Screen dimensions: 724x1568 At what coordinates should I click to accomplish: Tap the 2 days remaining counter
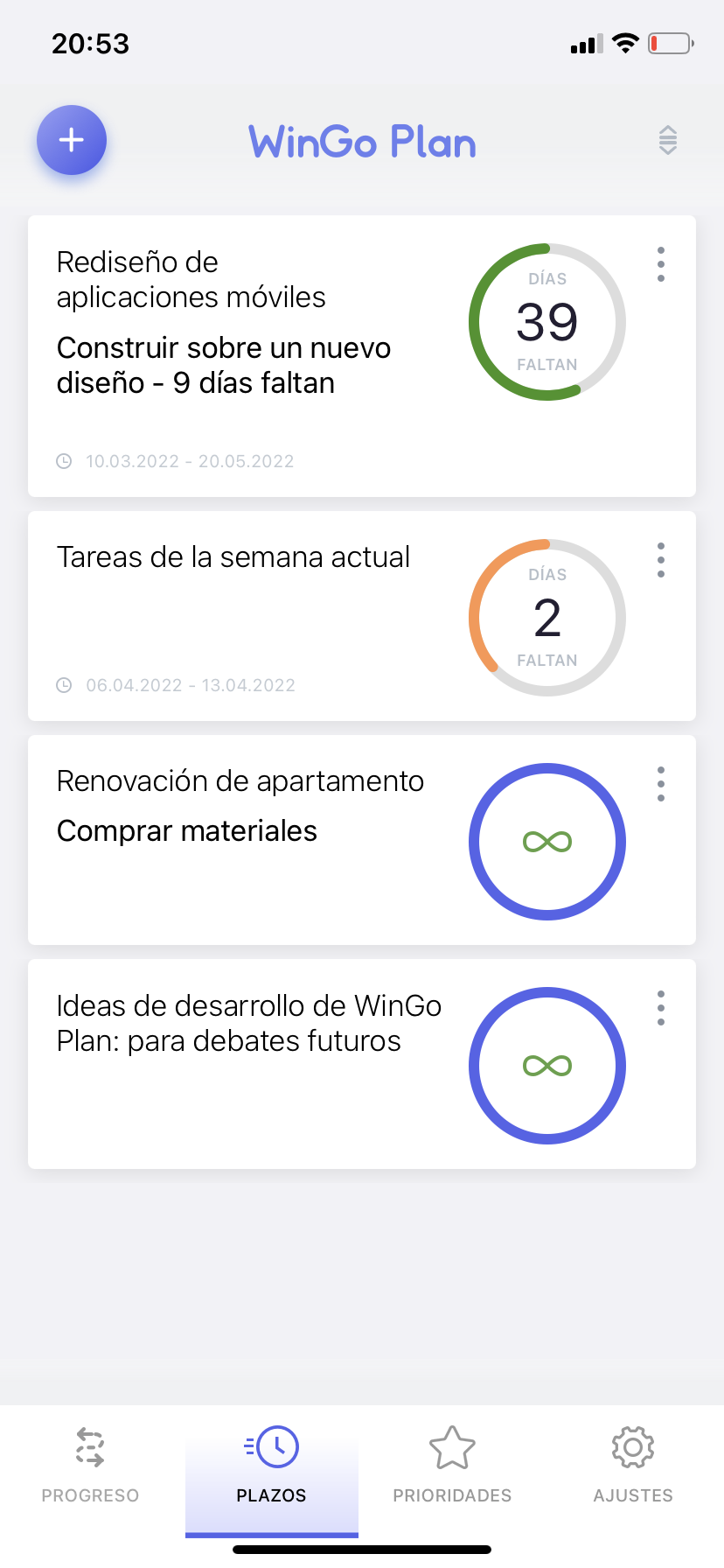pos(547,617)
